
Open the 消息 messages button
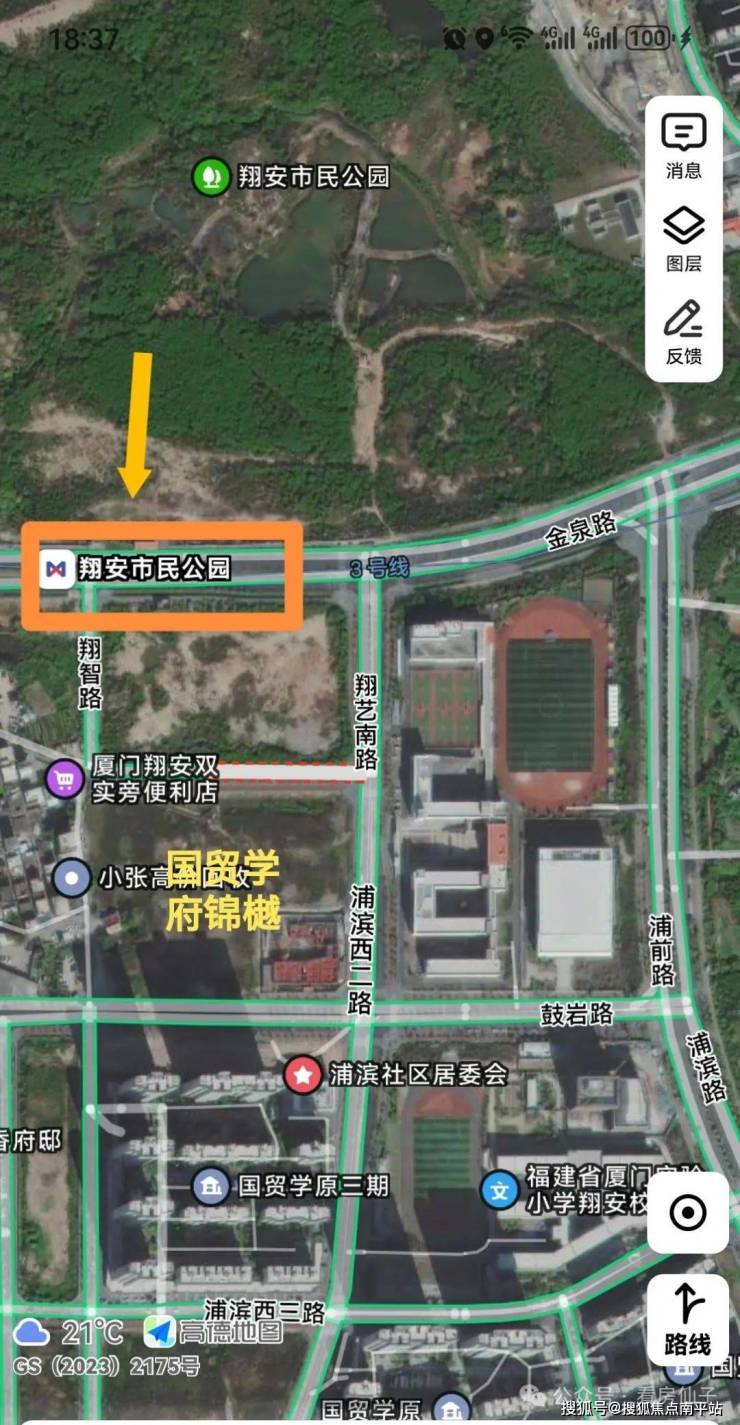pyautogui.click(x=684, y=146)
